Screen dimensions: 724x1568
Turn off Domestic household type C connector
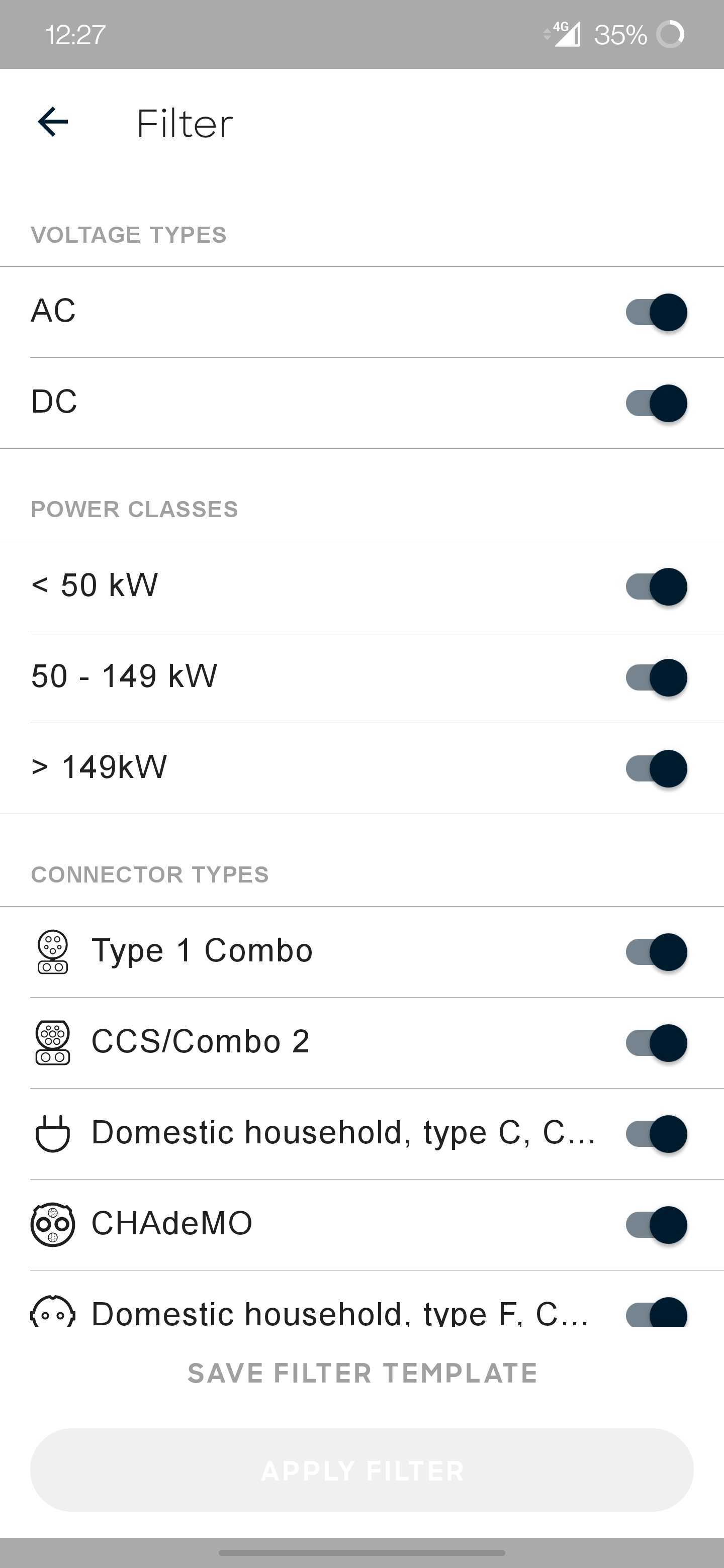point(656,1134)
